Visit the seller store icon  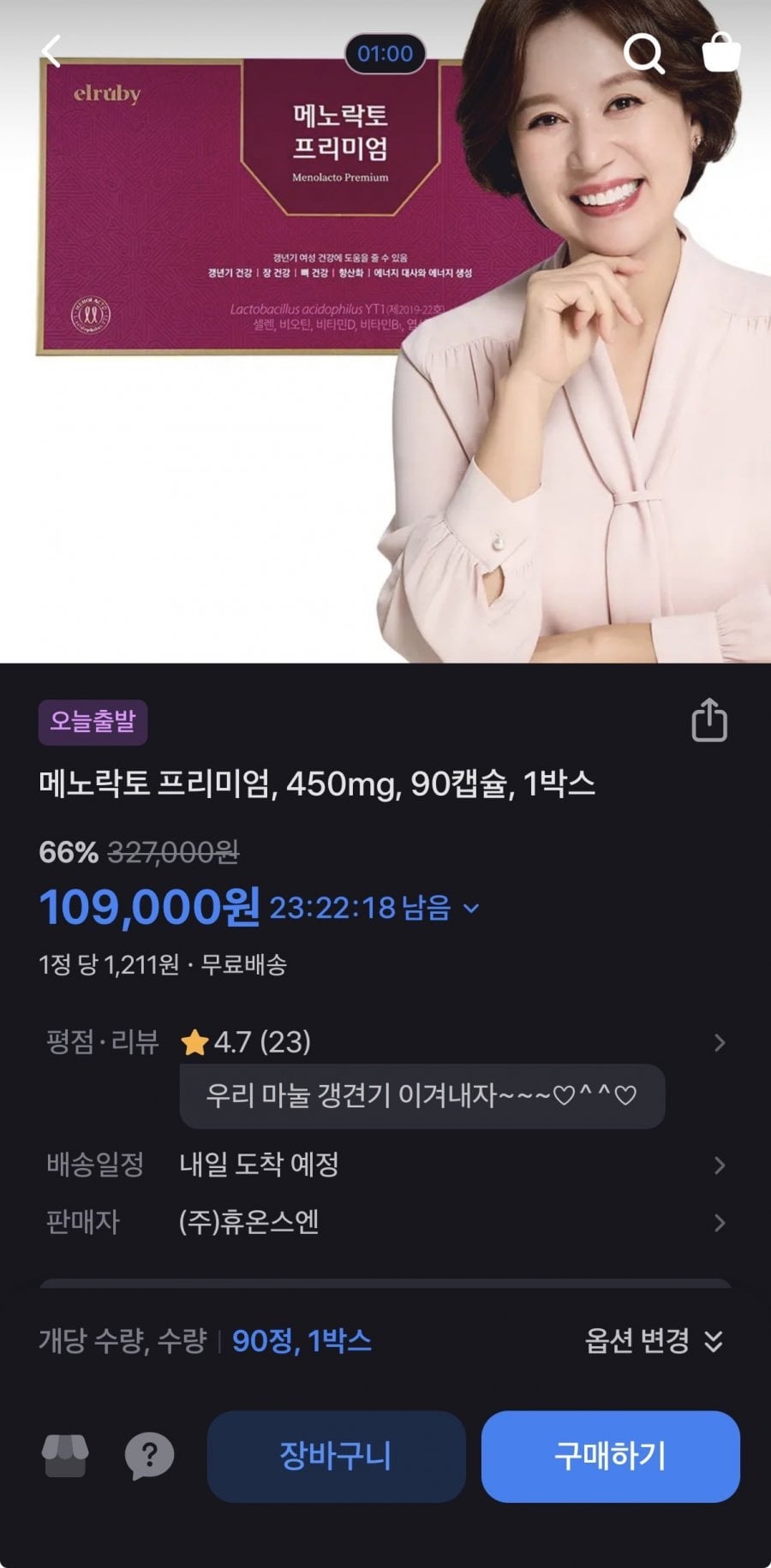point(65,1456)
